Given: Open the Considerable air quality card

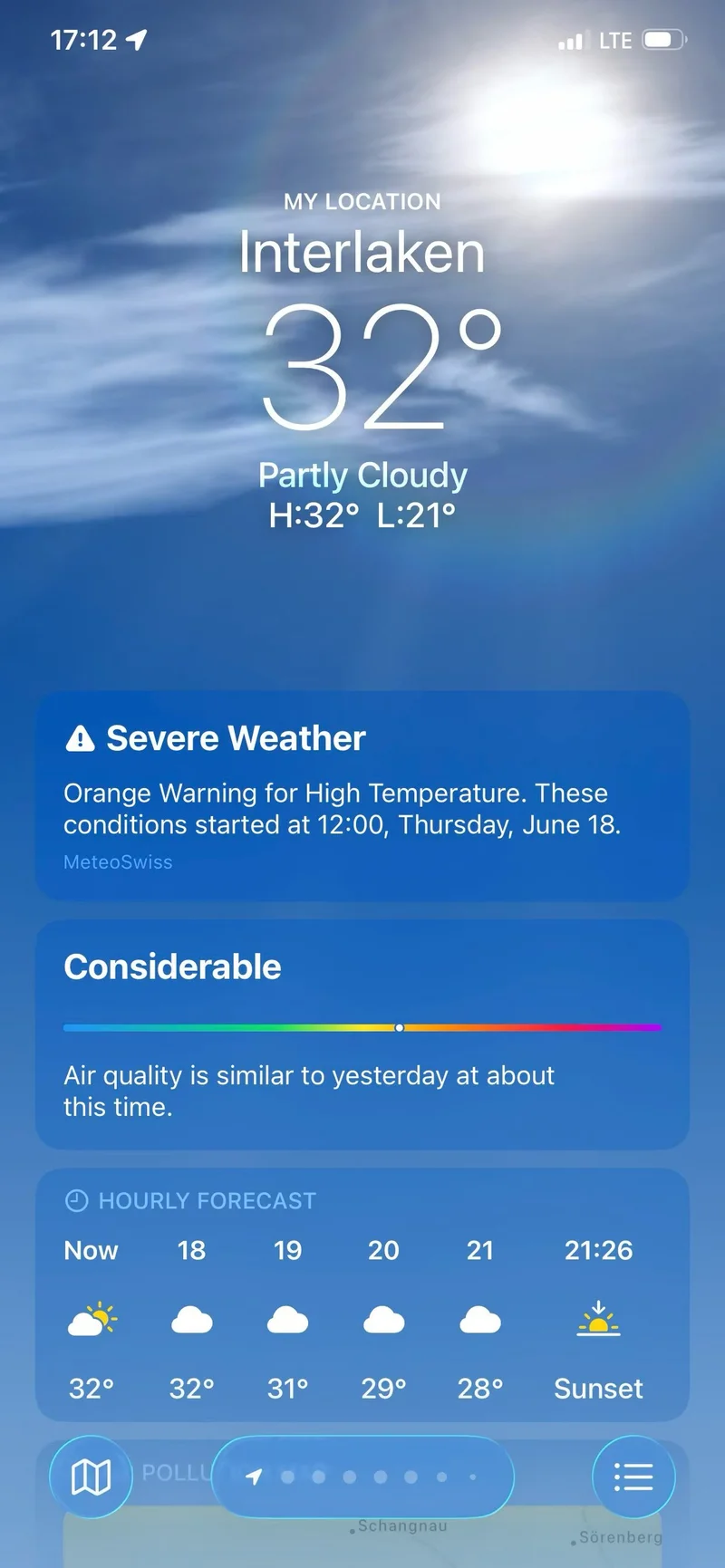Looking at the screenshot, I should [362, 1035].
